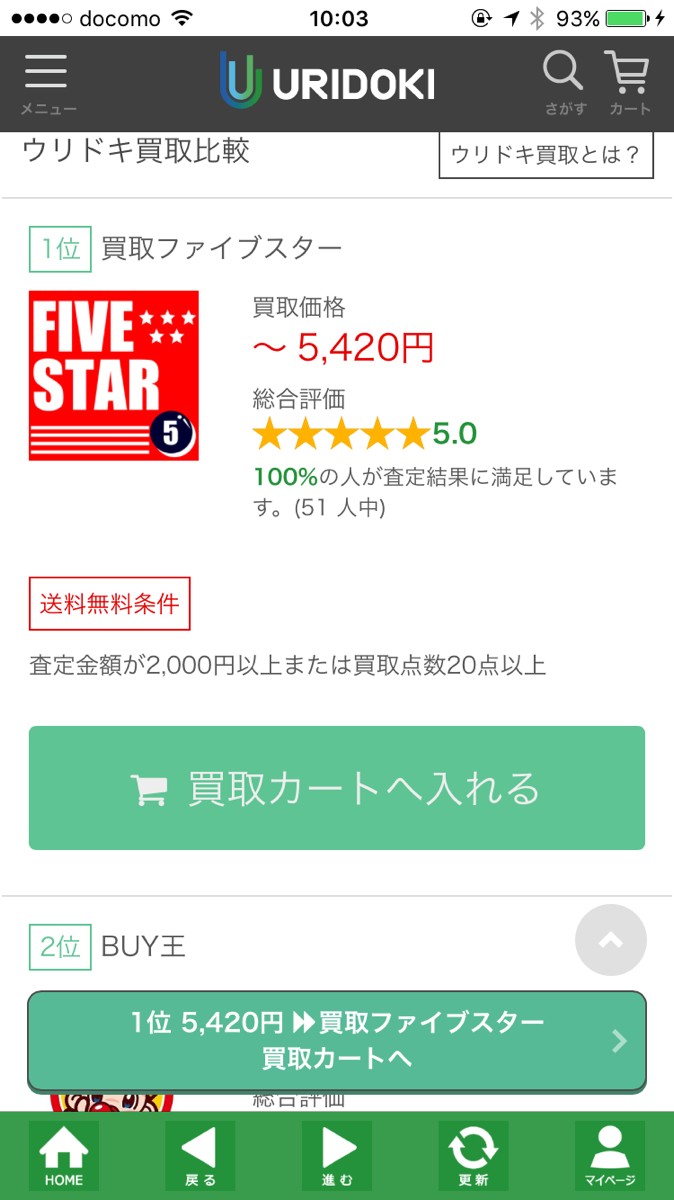Tap the 進む forward button

click(337, 1156)
